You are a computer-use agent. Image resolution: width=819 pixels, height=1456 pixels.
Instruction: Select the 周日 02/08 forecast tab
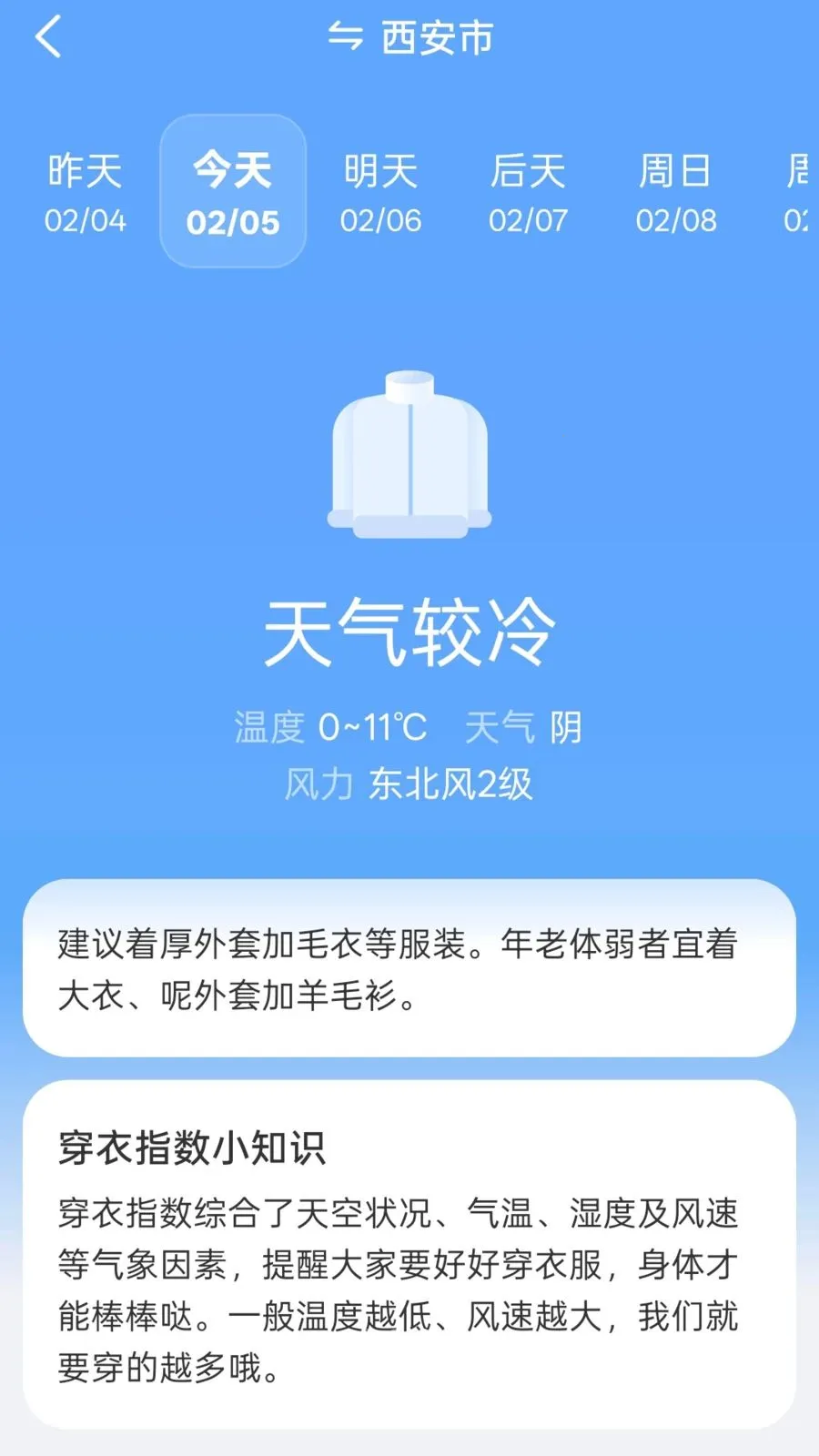[x=677, y=193]
